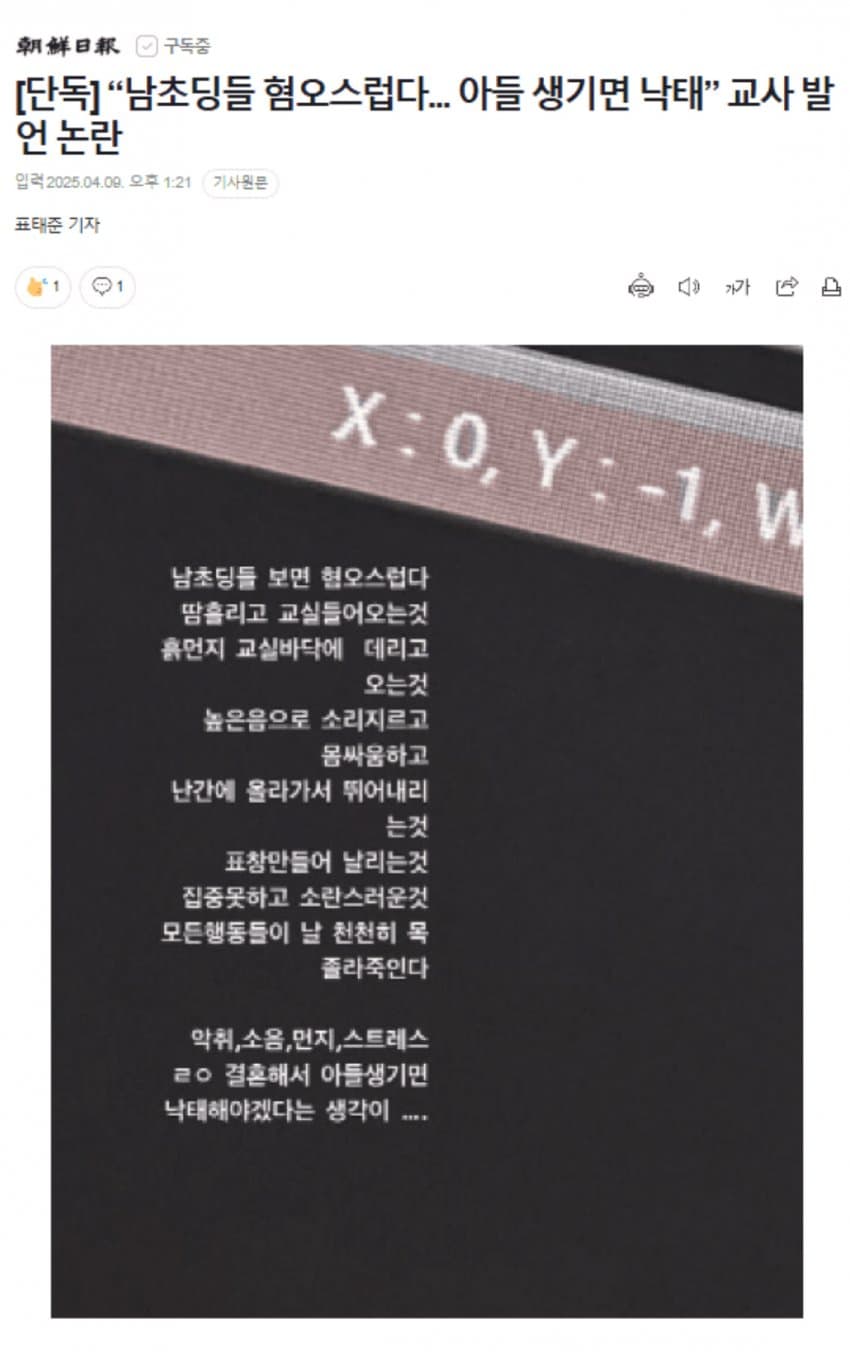Open the 기사원문 original article link
Viewport: 850px width, 1352px height.
240,182
